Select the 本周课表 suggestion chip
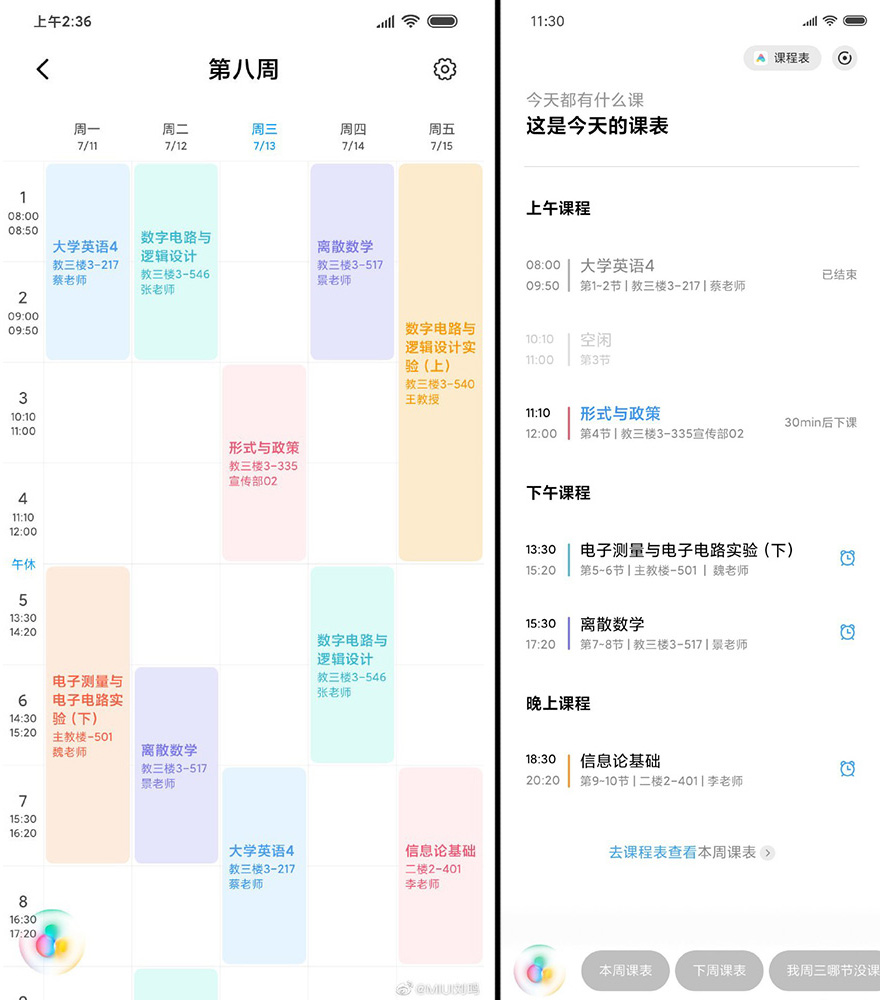The height and width of the screenshot is (1000, 880). coord(625,970)
